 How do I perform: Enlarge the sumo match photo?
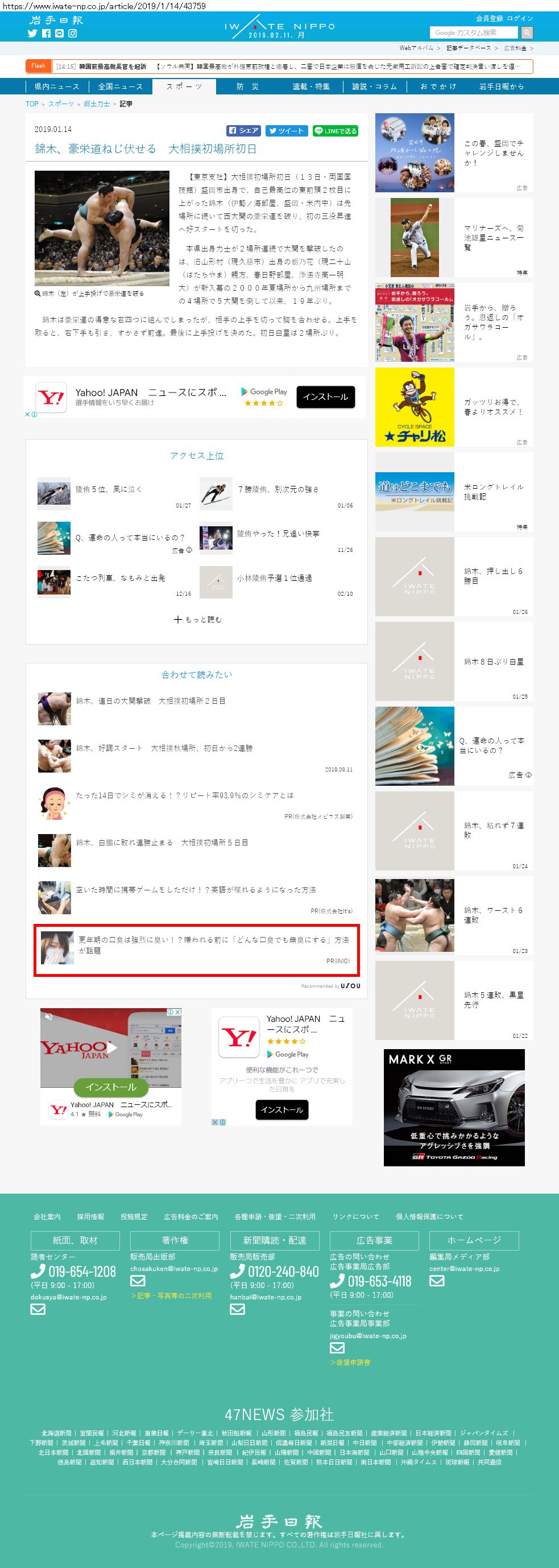coord(102,228)
